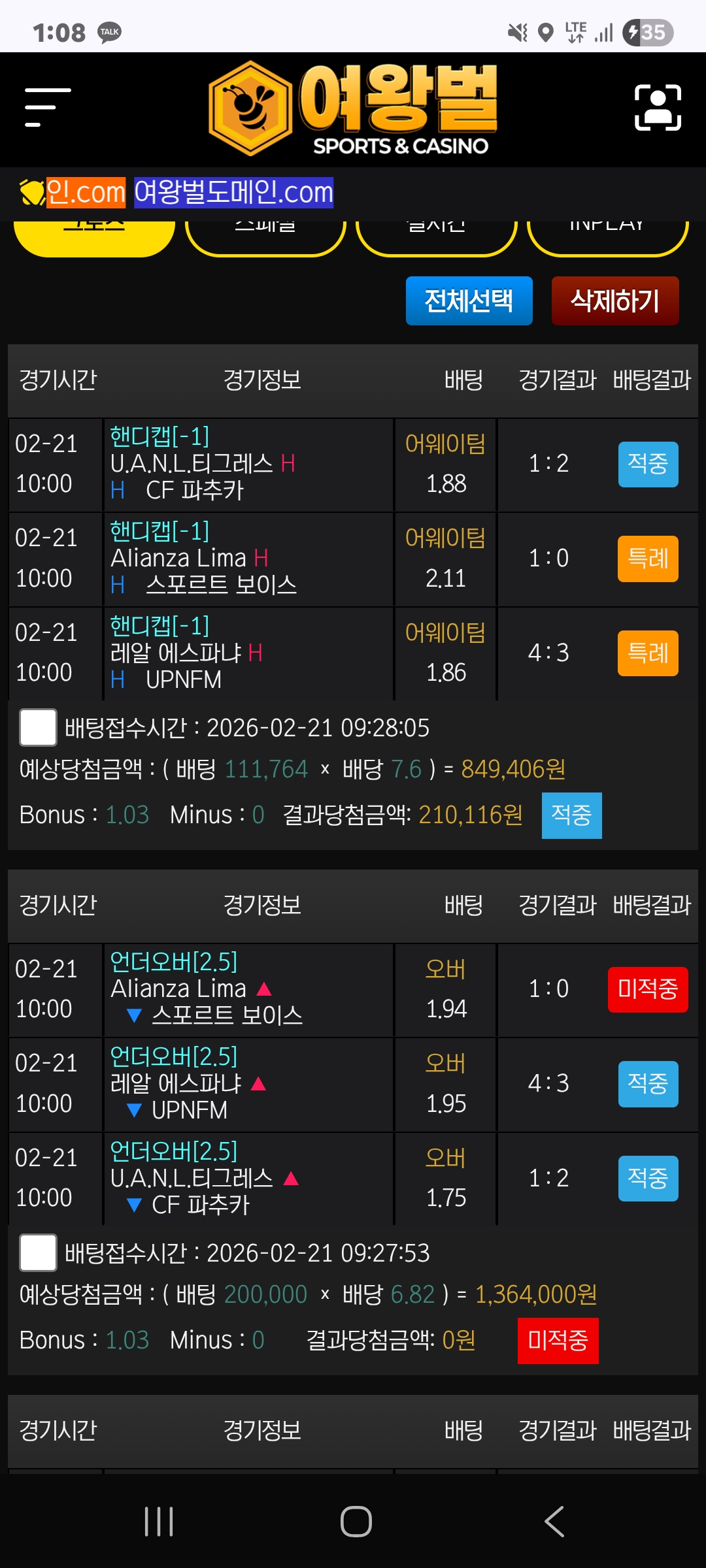Check the bet slip checkbox for 09:28:05
The width and height of the screenshot is (706, 1568).
[38, 728]
